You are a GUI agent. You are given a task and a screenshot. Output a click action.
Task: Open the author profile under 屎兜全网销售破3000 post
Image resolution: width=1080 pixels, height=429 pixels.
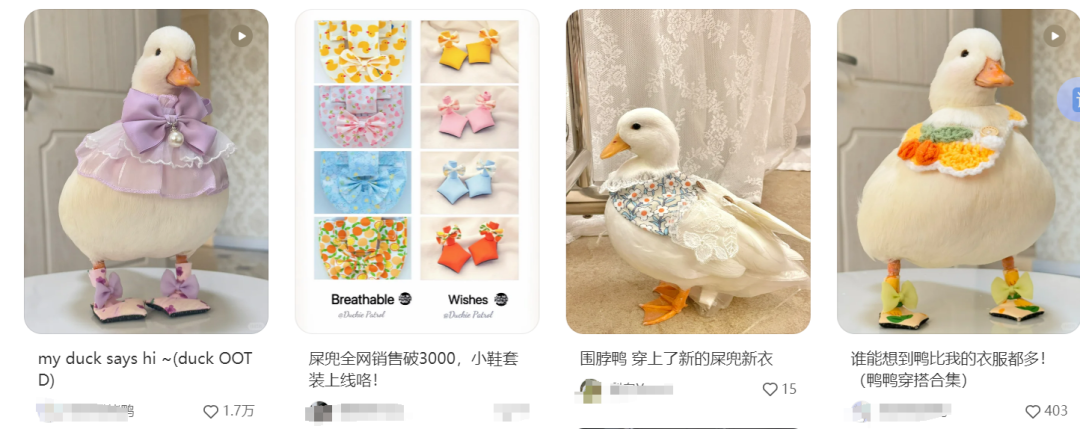[x=319, y=411]
